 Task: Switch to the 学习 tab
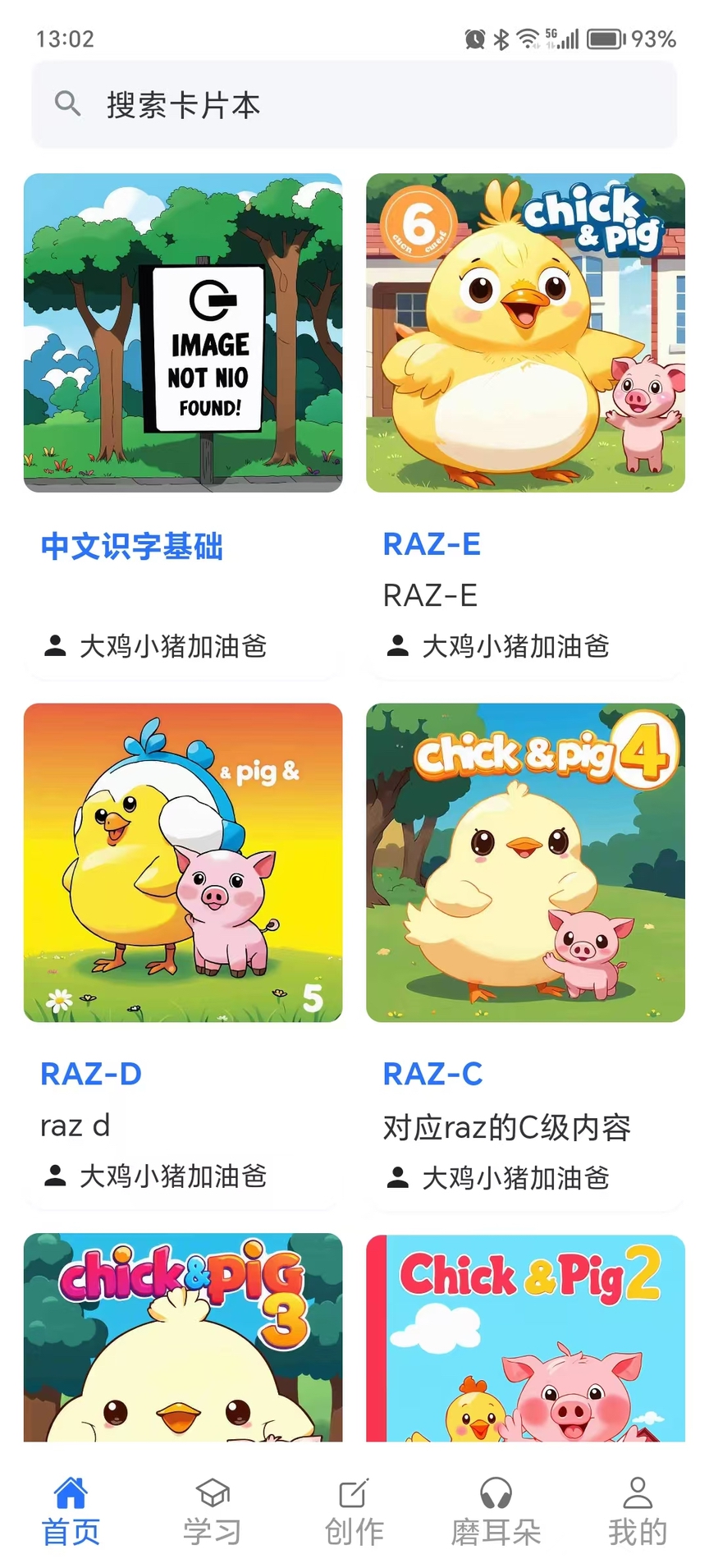coord(213,1512)
